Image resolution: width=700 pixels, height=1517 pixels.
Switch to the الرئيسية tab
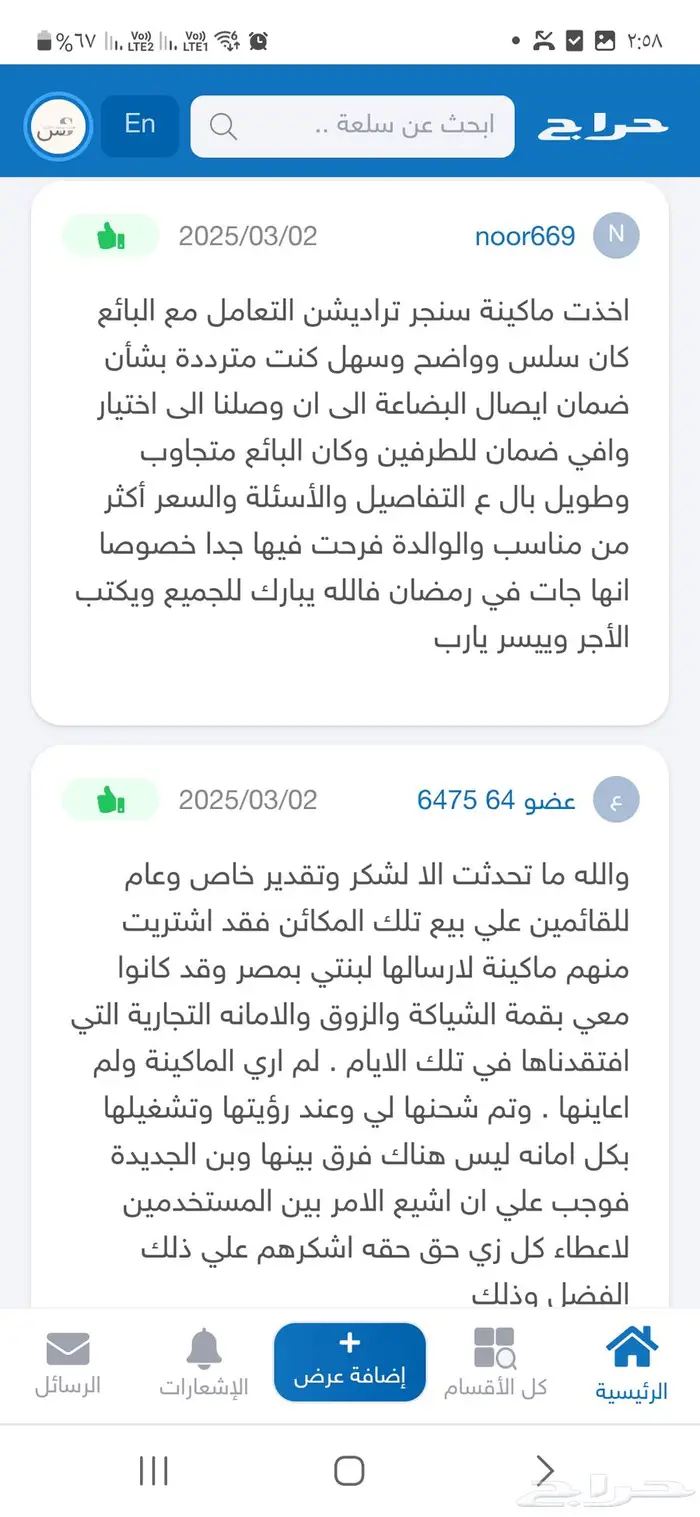[631, 1362]
